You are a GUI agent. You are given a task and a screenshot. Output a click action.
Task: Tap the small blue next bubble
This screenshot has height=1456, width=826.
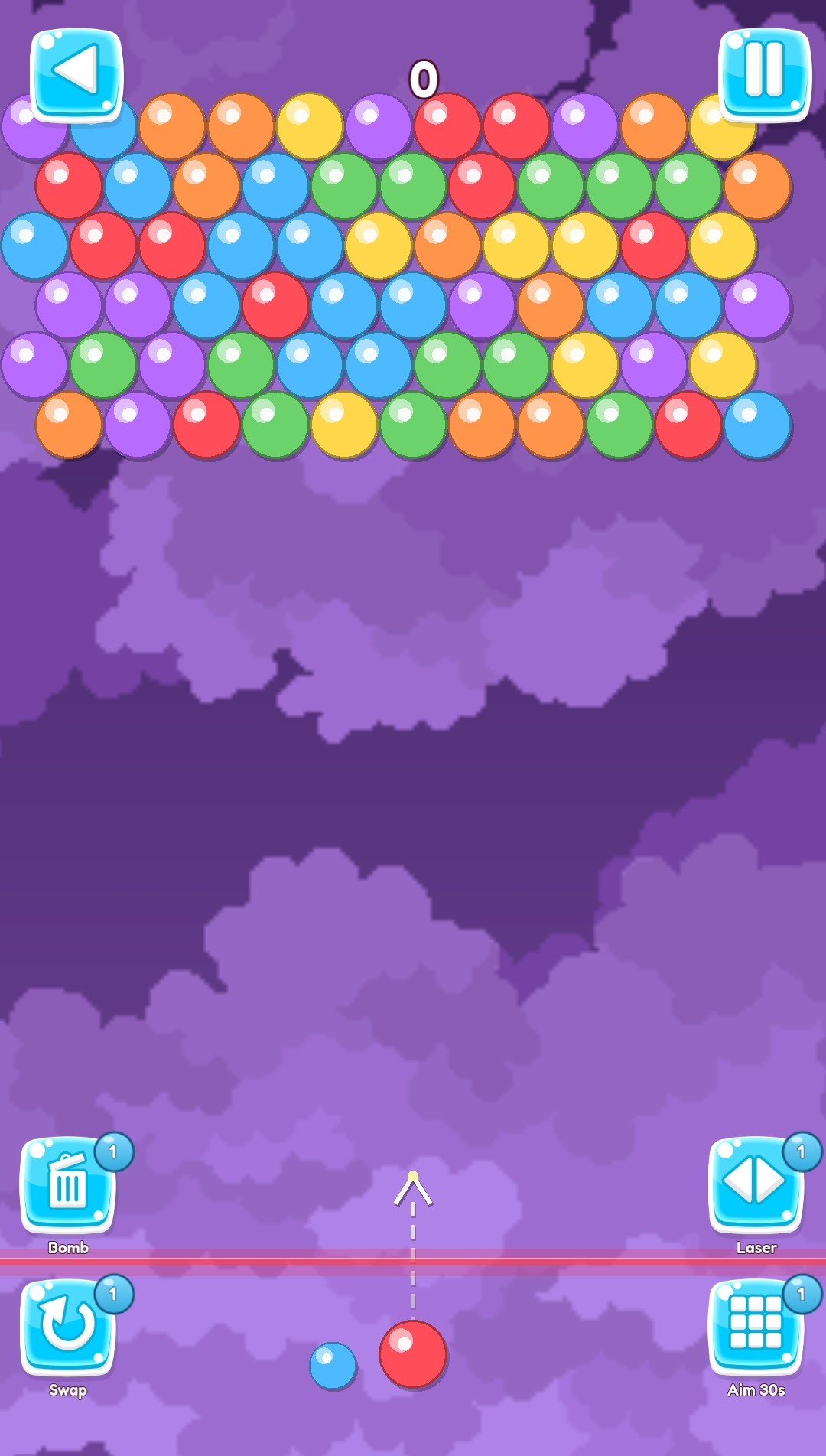point(333,1366)
